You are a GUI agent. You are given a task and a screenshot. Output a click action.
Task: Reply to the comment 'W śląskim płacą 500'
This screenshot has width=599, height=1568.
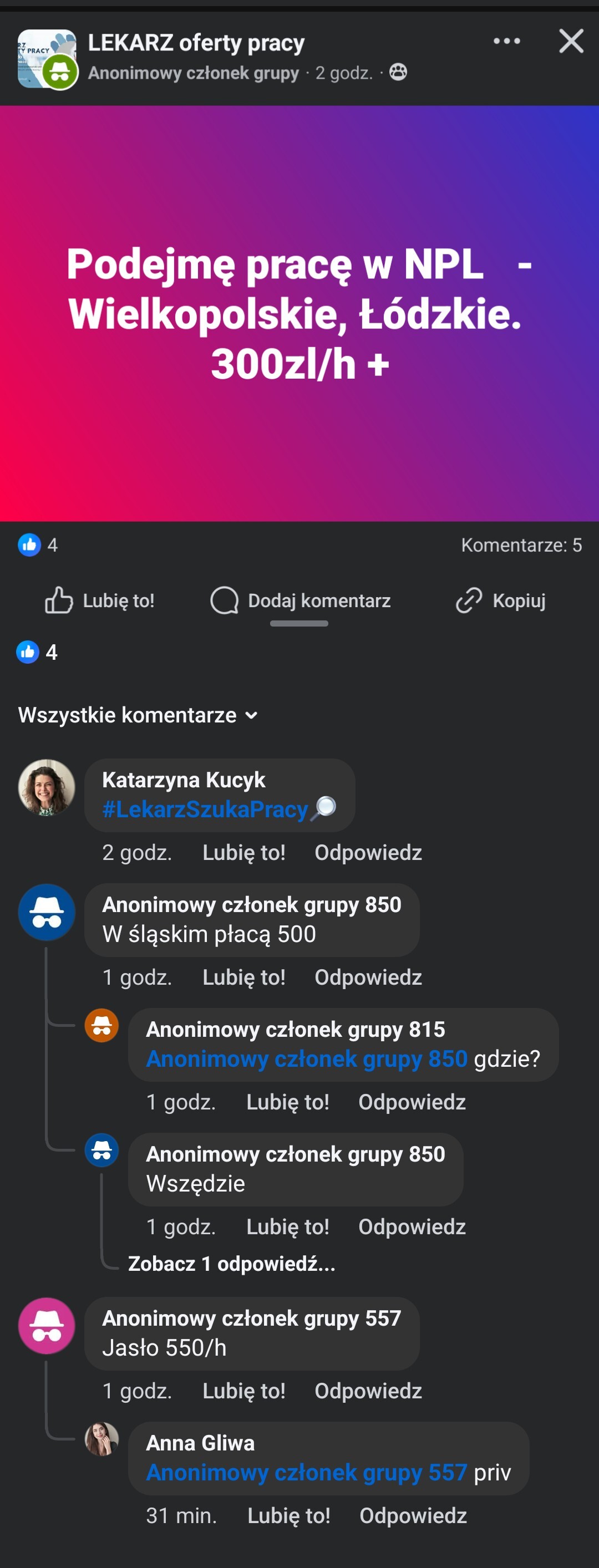pos(368,978)
